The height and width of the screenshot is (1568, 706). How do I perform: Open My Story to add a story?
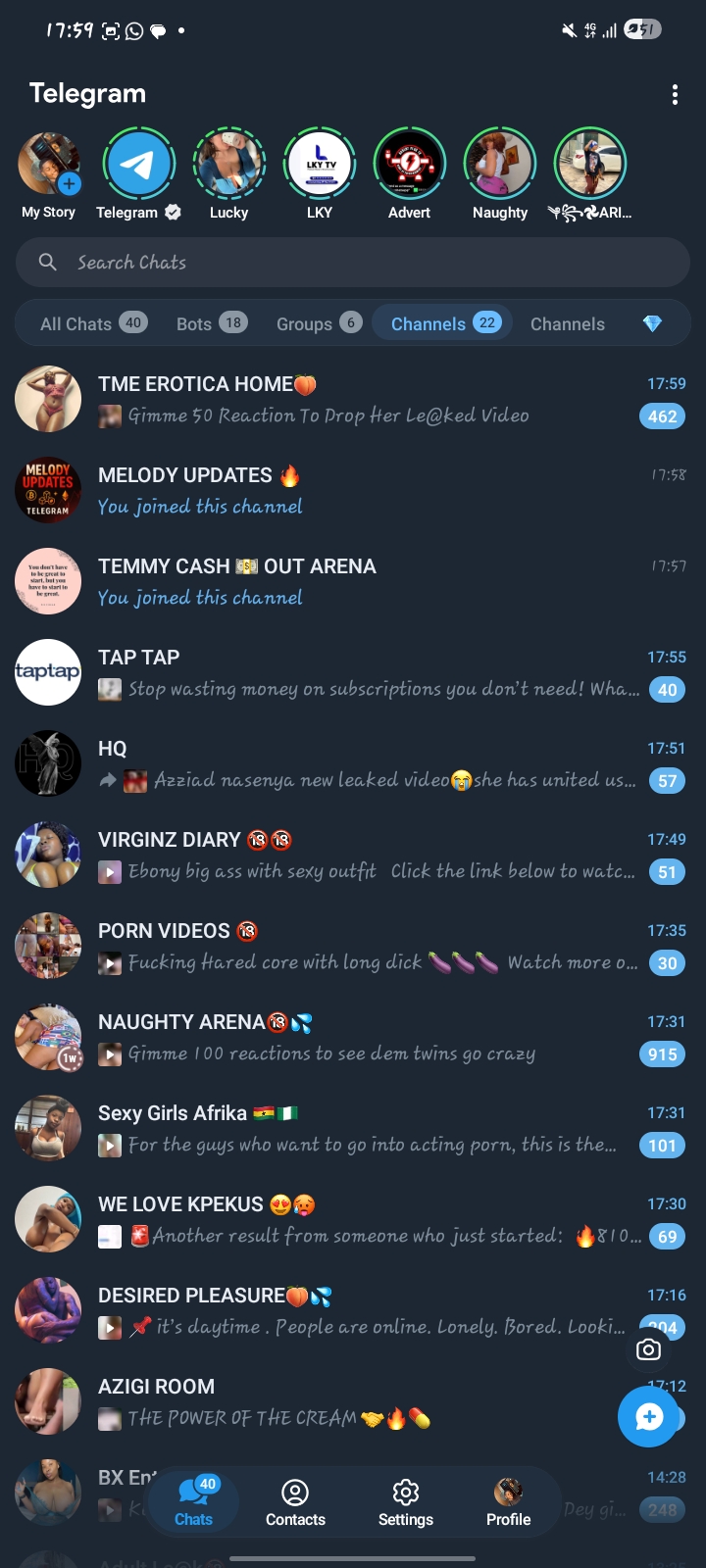click(48, 166)
